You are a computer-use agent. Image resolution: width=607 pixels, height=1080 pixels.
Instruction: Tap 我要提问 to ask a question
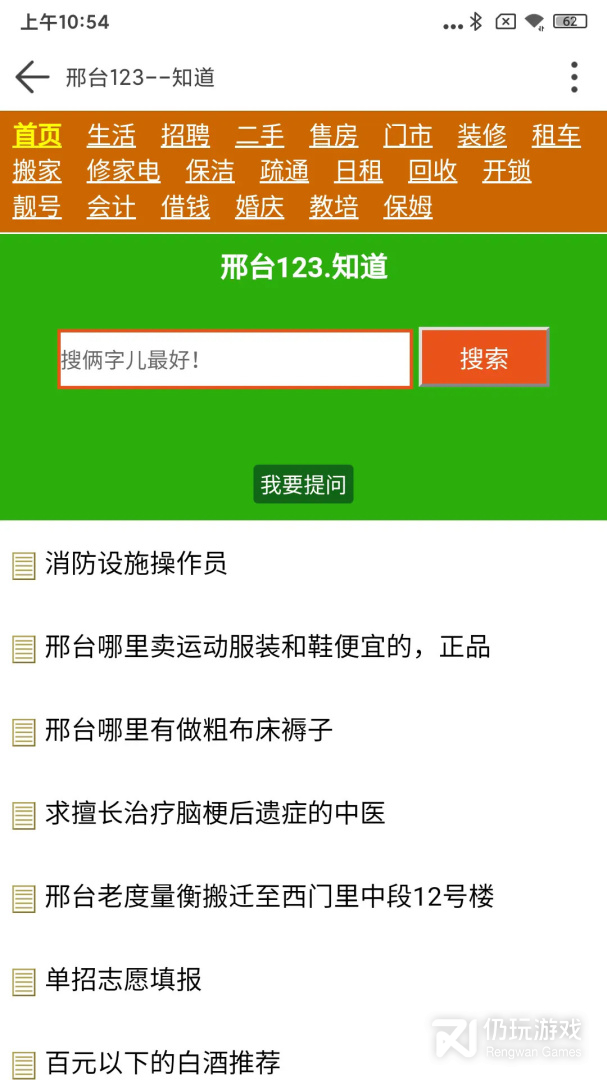click(x=303, y=485)
